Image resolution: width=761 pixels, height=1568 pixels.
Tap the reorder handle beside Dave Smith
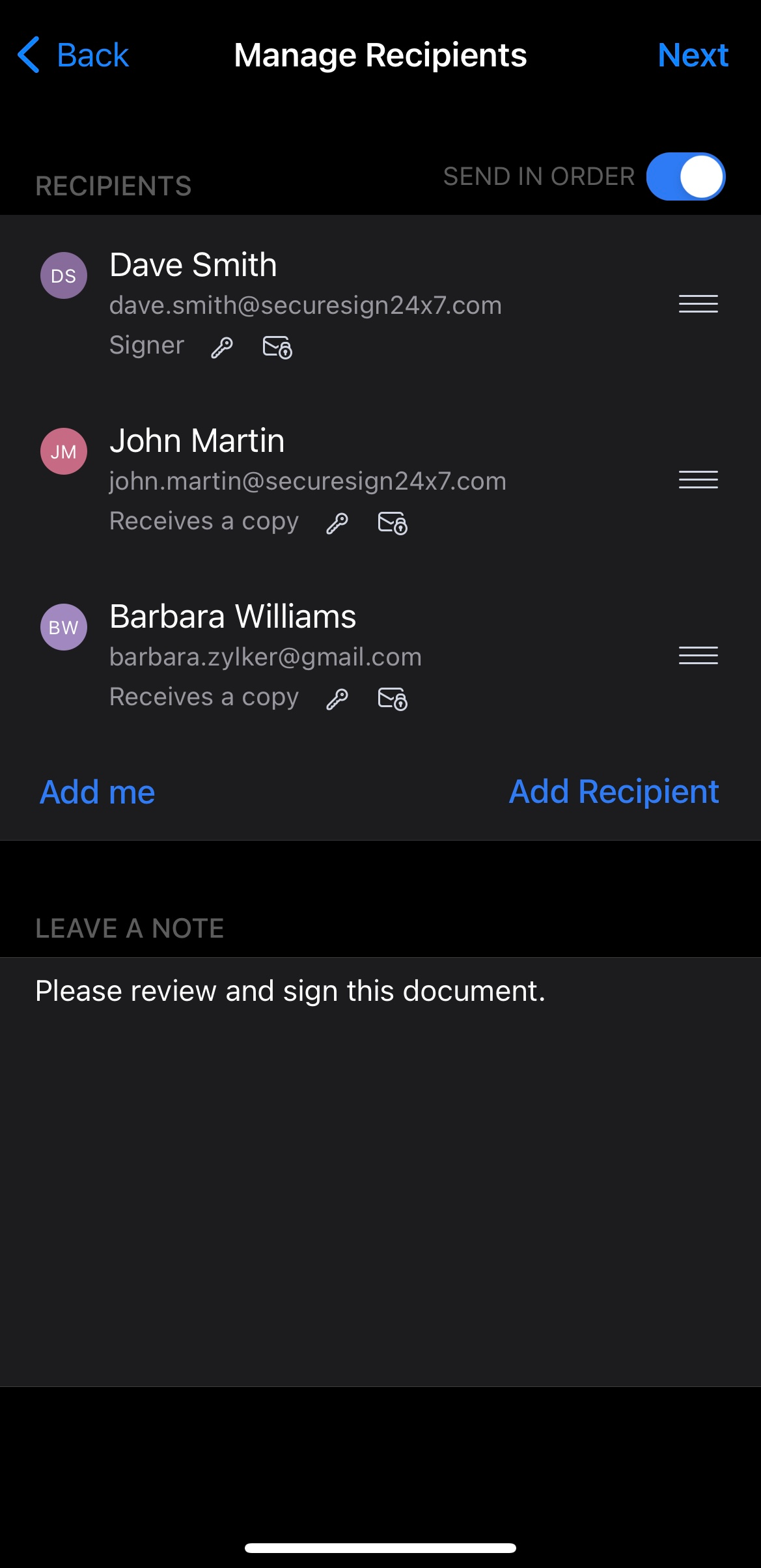(698, 303)
